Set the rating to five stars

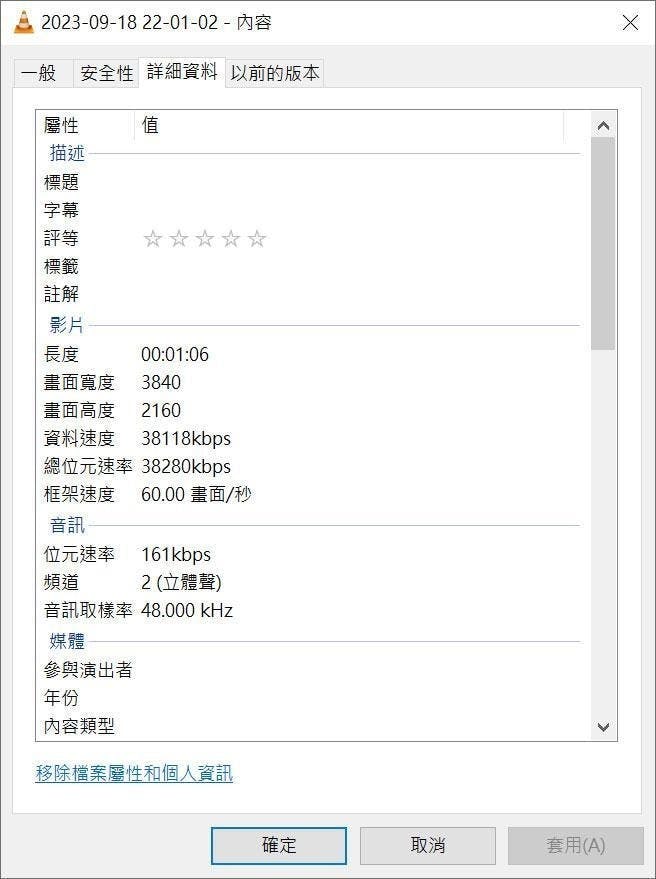(257, 239)
